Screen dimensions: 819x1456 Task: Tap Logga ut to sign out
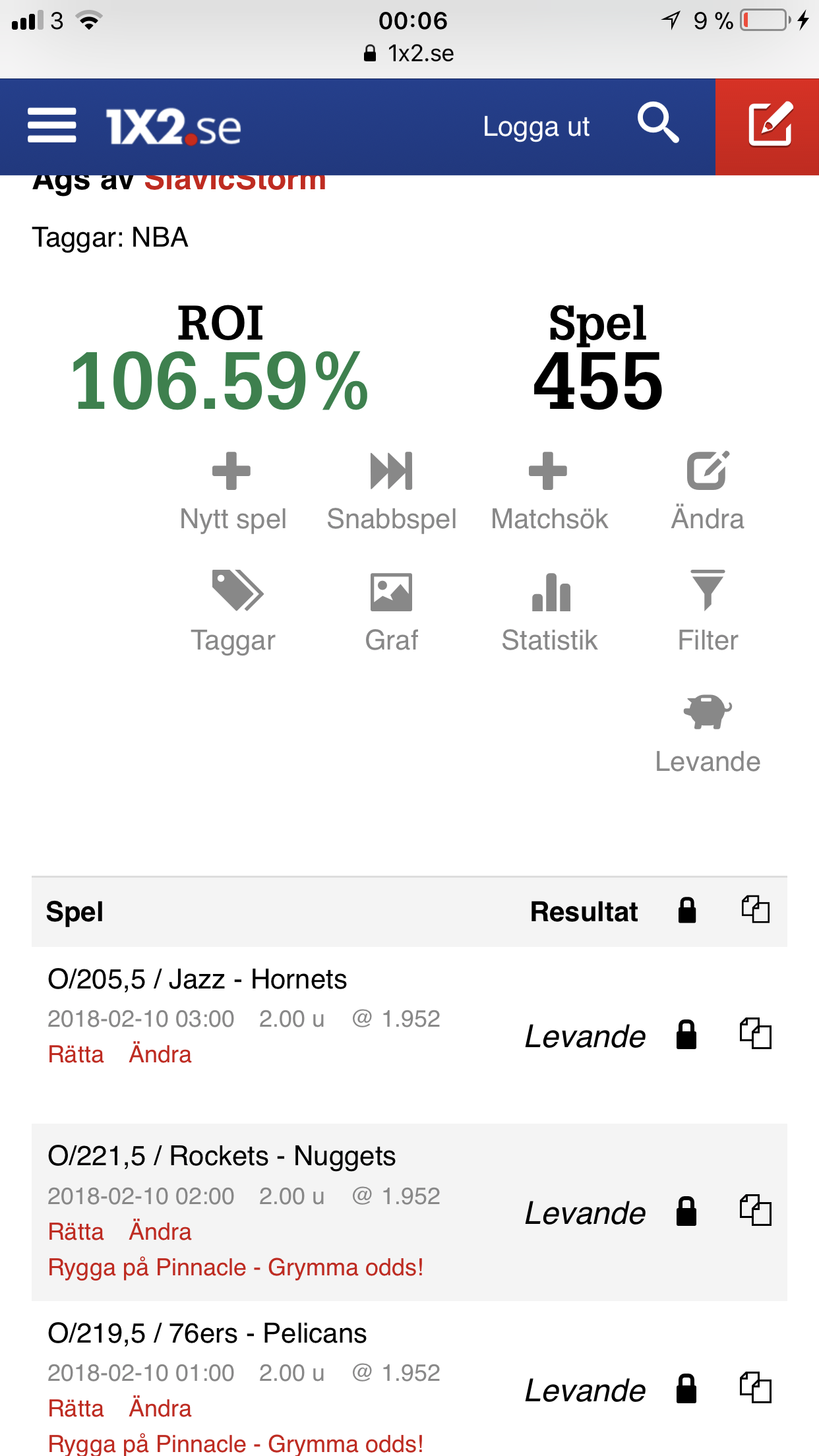[x=536, y=127]
